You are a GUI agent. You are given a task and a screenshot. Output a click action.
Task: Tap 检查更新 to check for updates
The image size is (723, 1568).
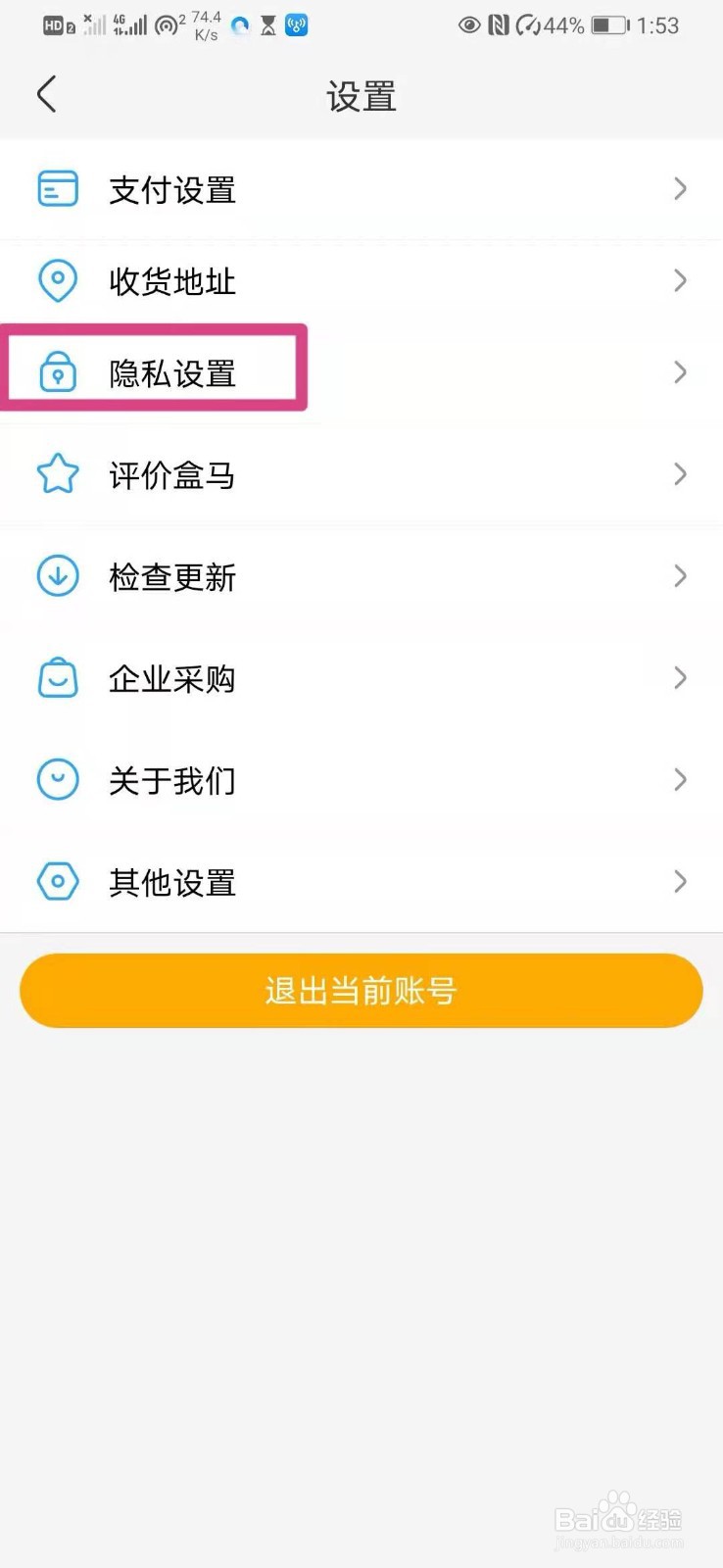tap(361, 577)
